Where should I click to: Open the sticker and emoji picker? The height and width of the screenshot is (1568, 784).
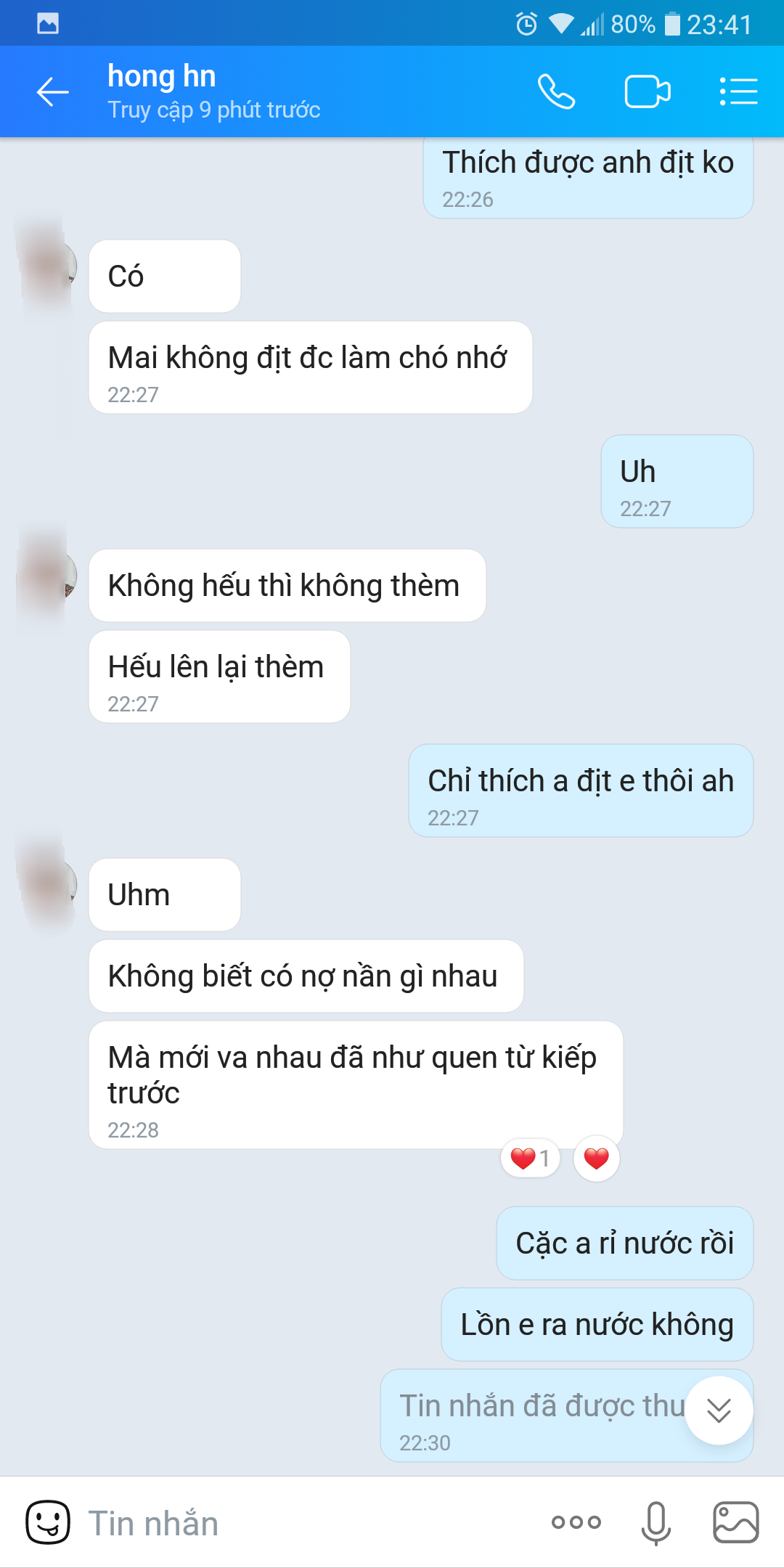point(48,1522)
